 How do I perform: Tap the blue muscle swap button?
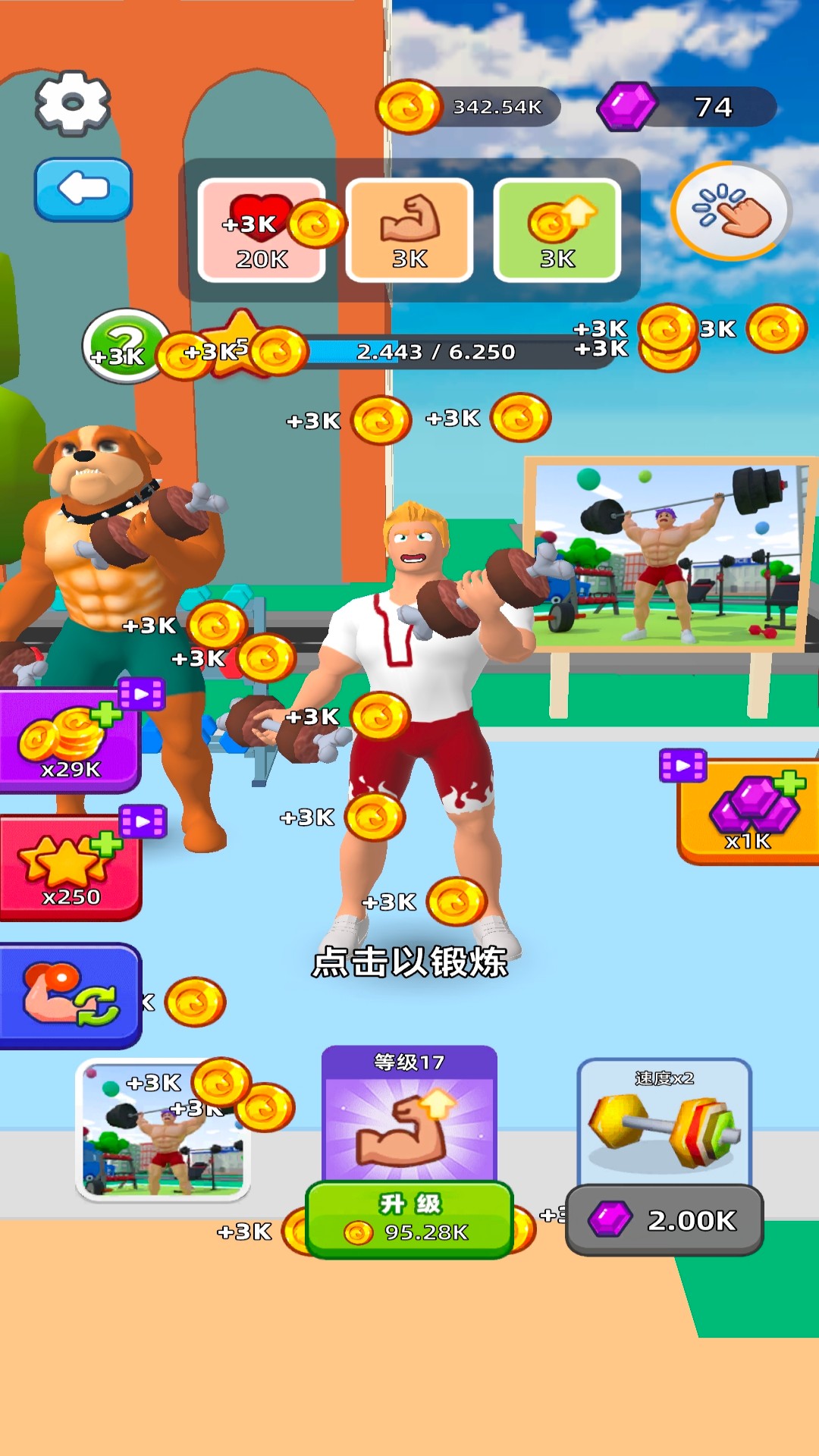coord(70,995)
